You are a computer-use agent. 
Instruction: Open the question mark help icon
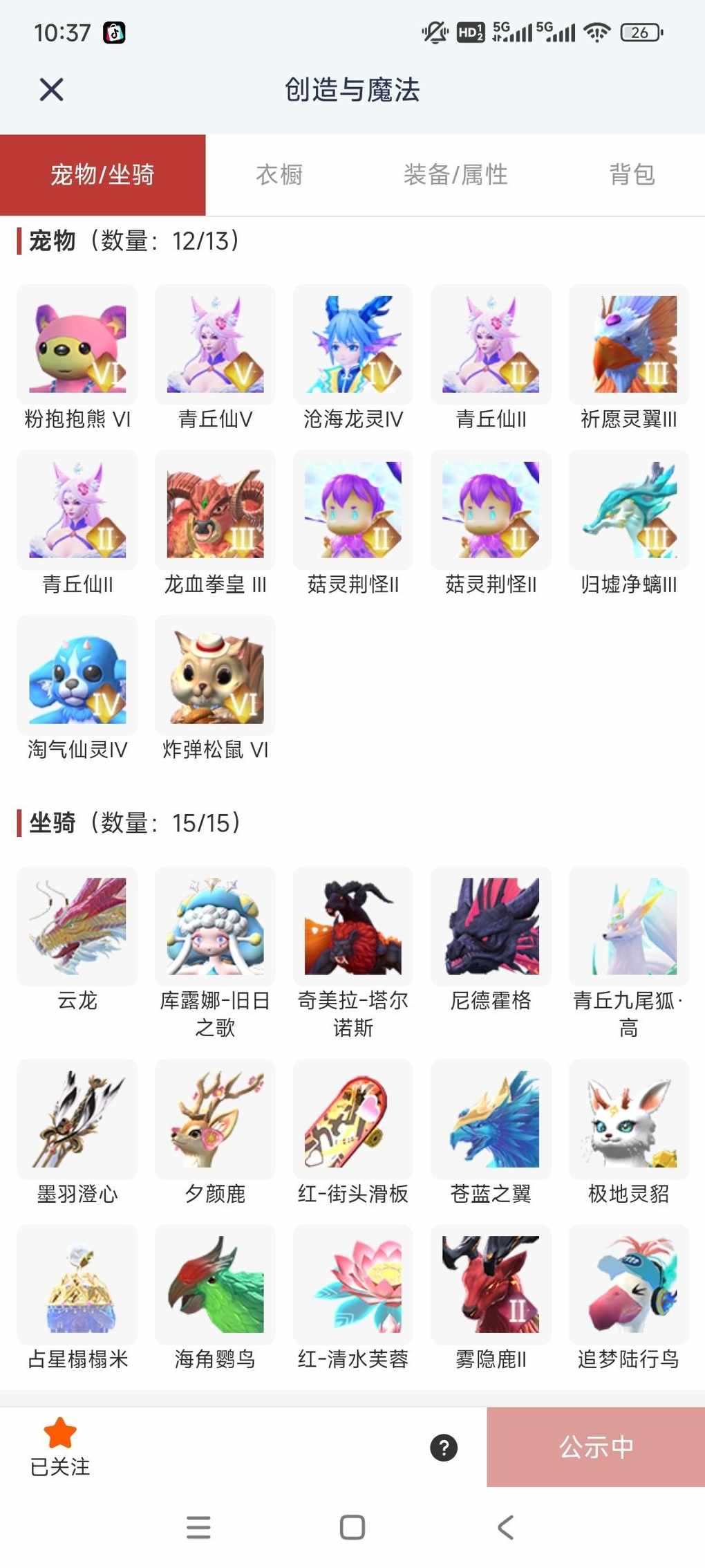pos(444,1448)
